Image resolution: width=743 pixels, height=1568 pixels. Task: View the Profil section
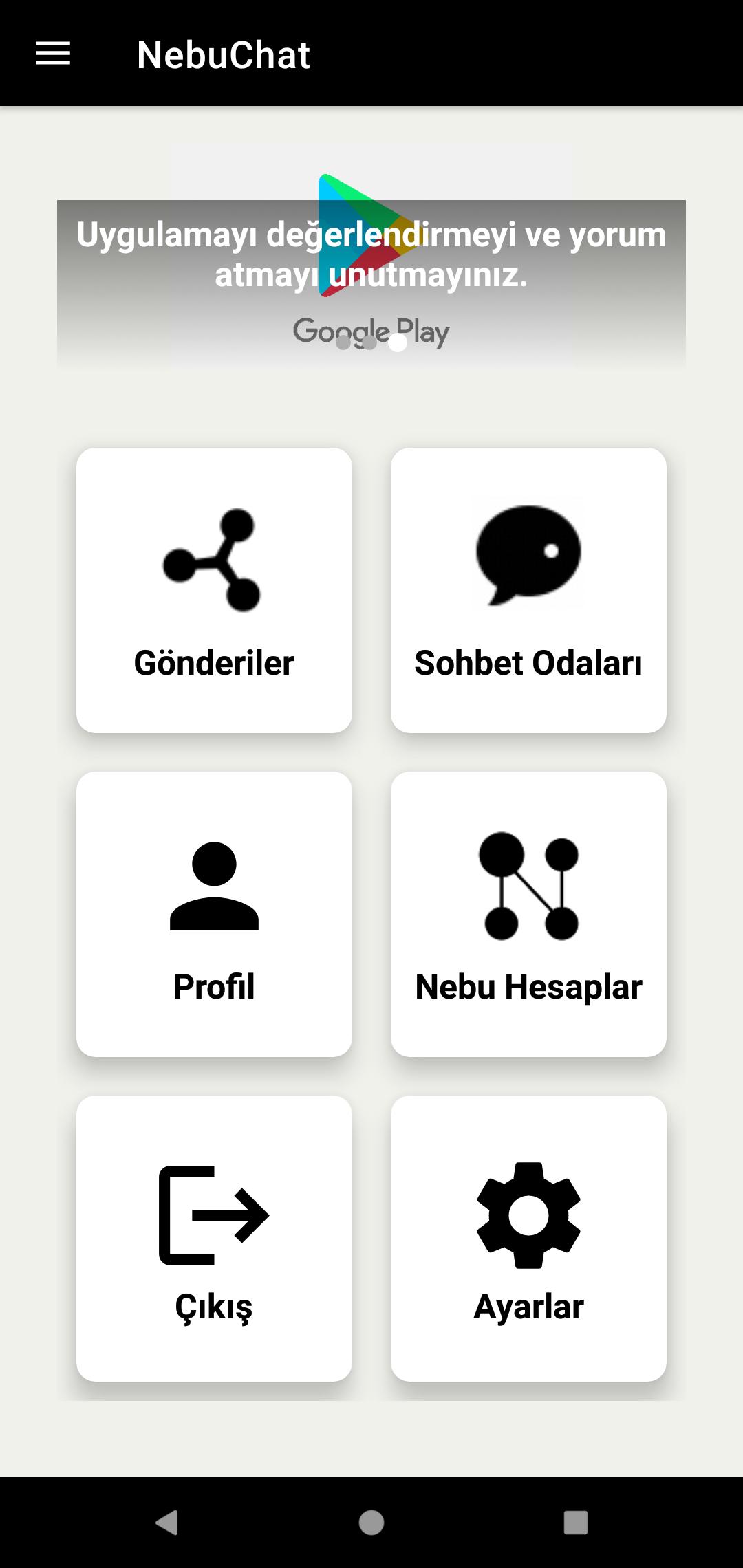point(214,914)
